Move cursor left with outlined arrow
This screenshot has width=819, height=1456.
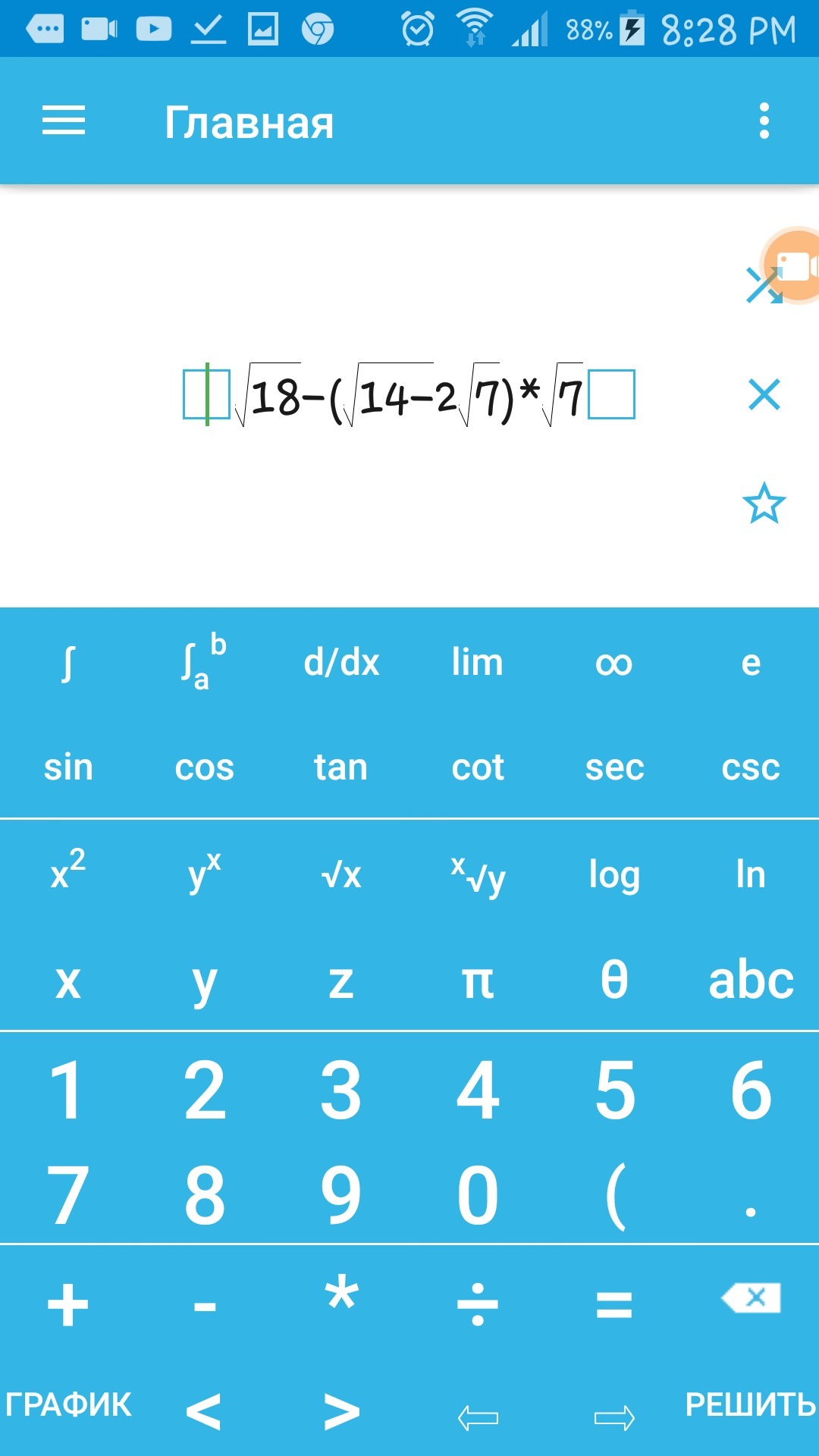(x=478, y=1417)
